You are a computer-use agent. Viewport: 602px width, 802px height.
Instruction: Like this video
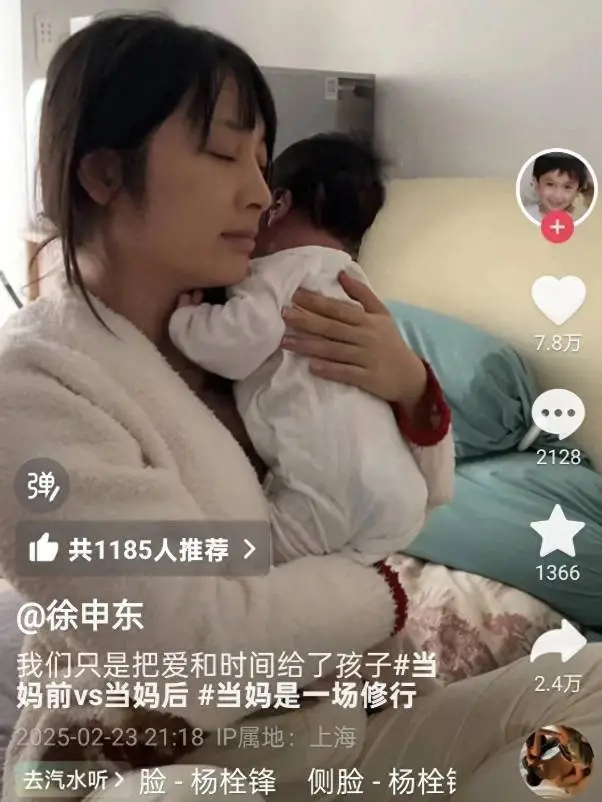tap(557, 300)
